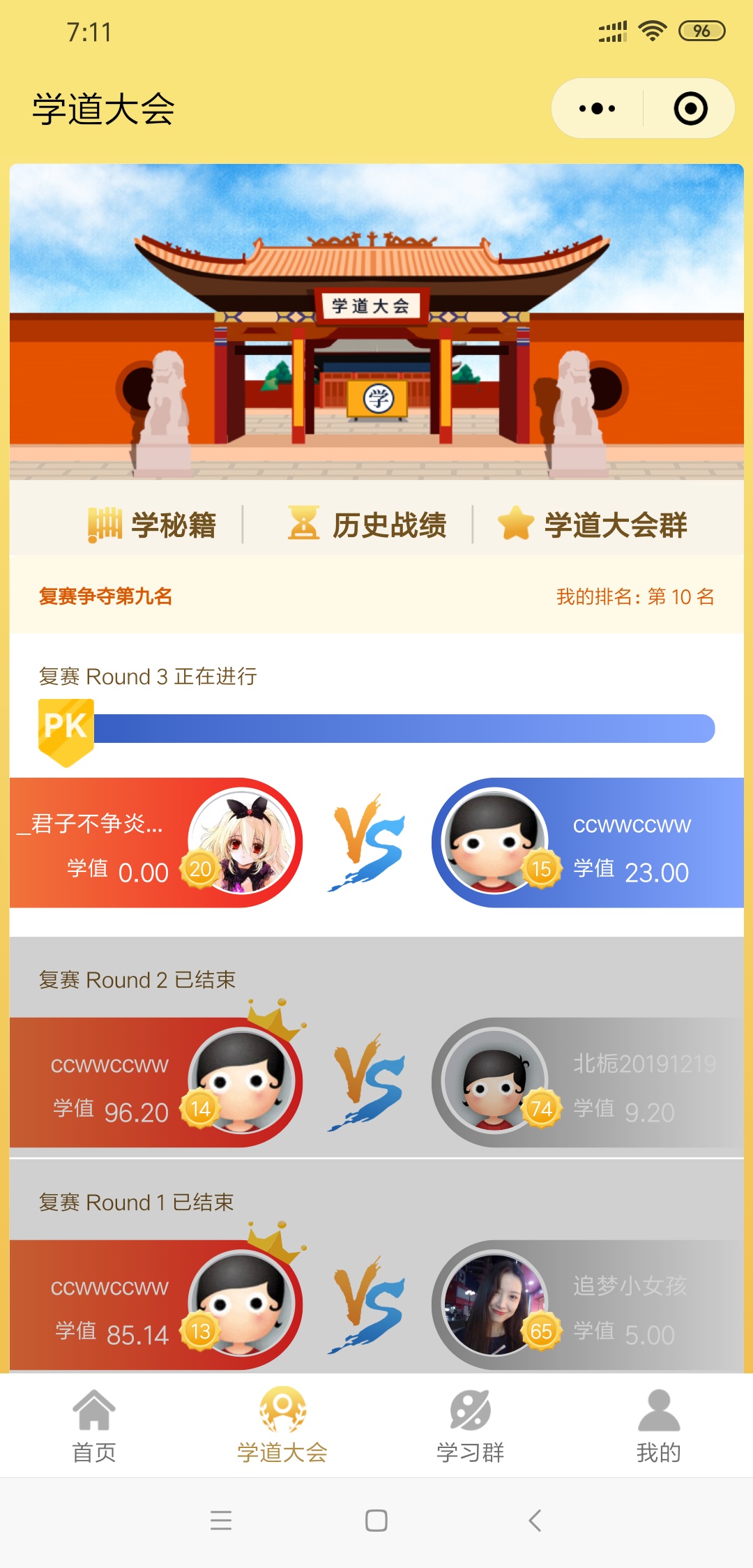Open 学秘籍
This screenshot has height=1568, width=753.
point(152,525)
